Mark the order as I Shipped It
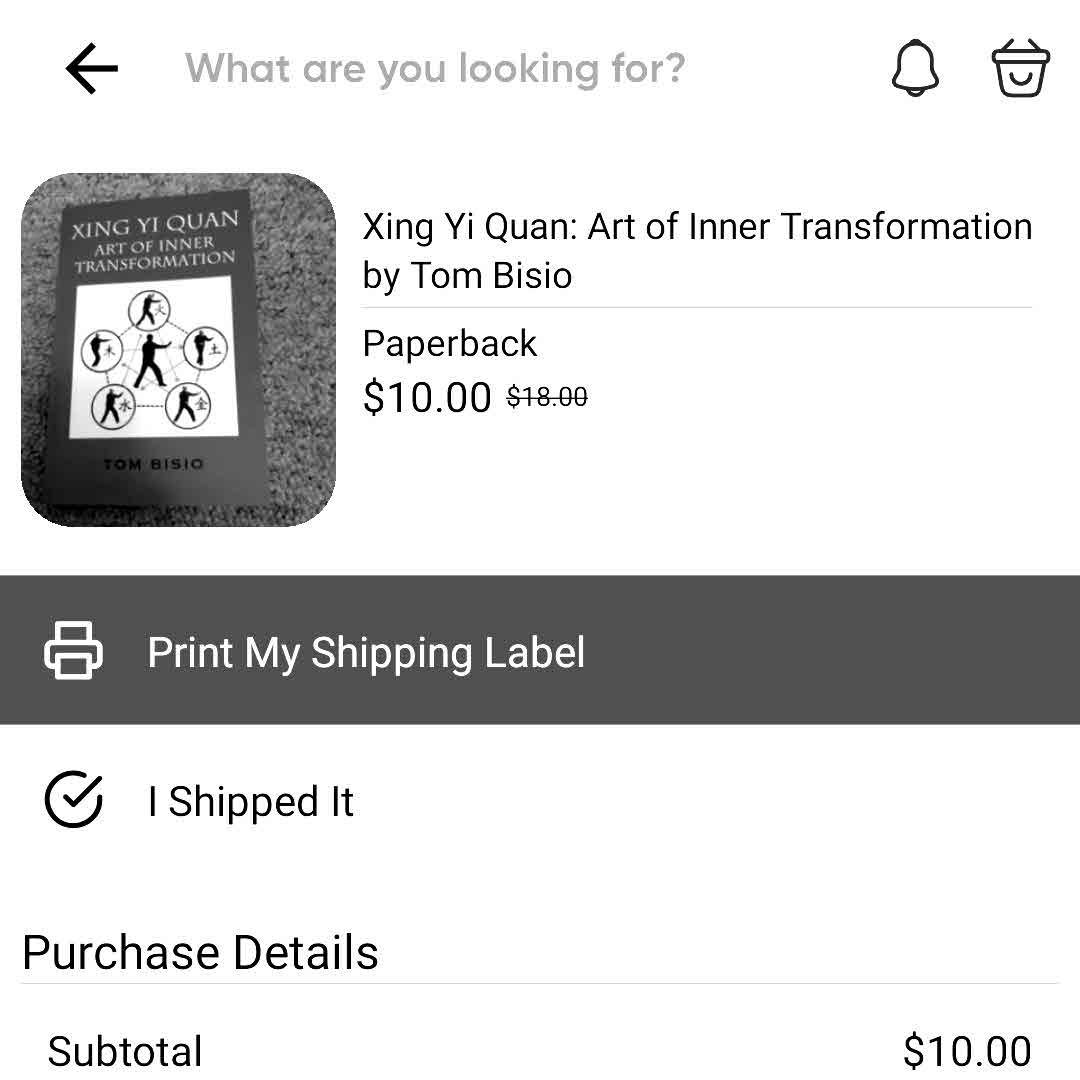 [250, 801]
